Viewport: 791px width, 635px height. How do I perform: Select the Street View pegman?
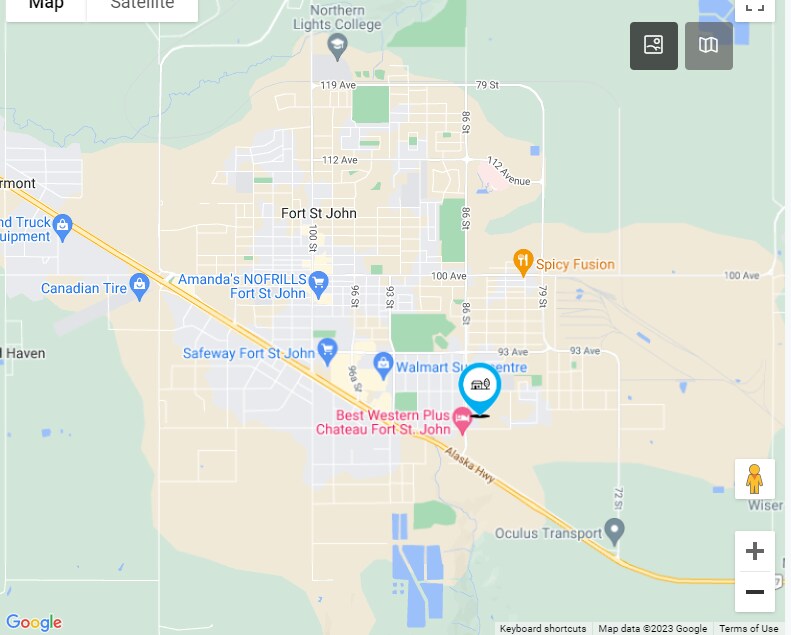755,479
